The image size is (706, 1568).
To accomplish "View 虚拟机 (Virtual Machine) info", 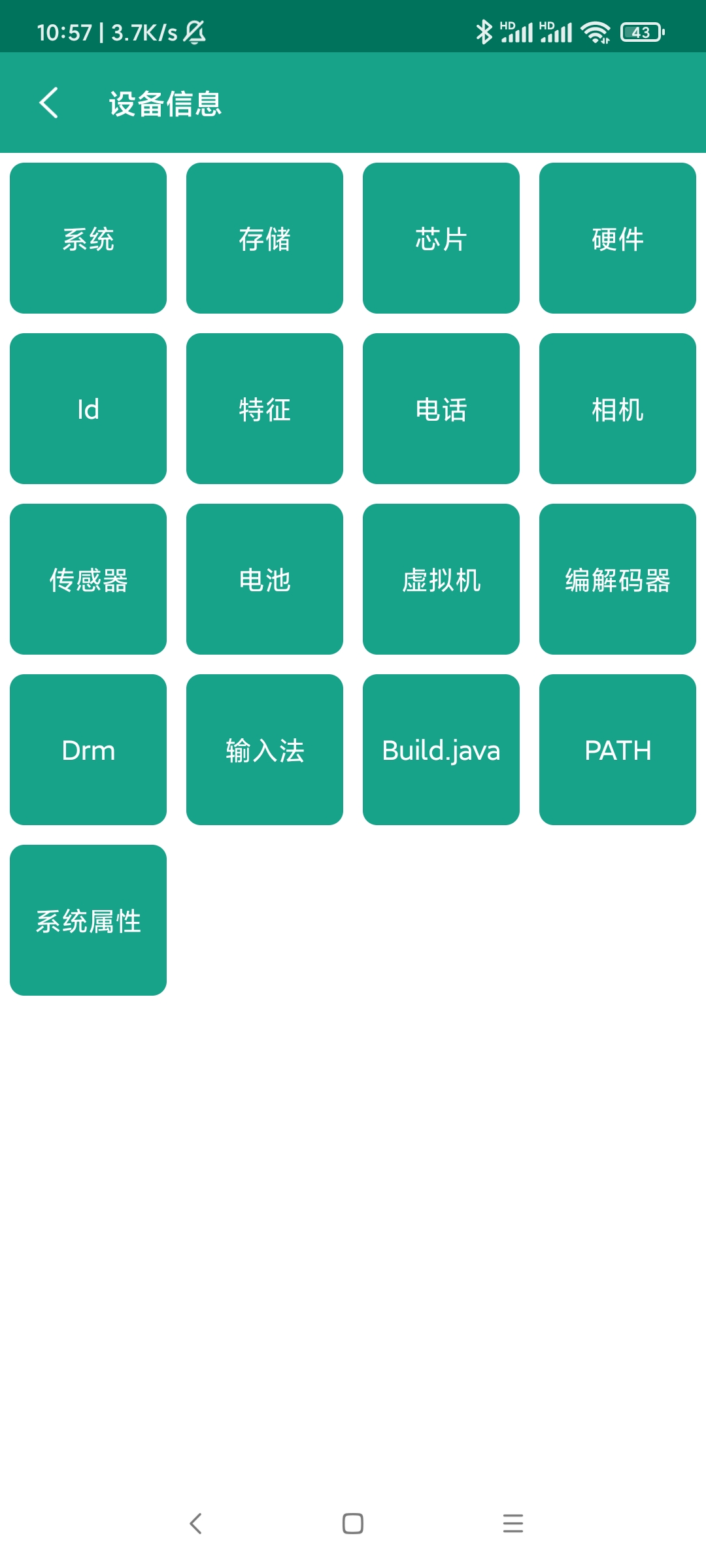I will click(x=441, y=580).
